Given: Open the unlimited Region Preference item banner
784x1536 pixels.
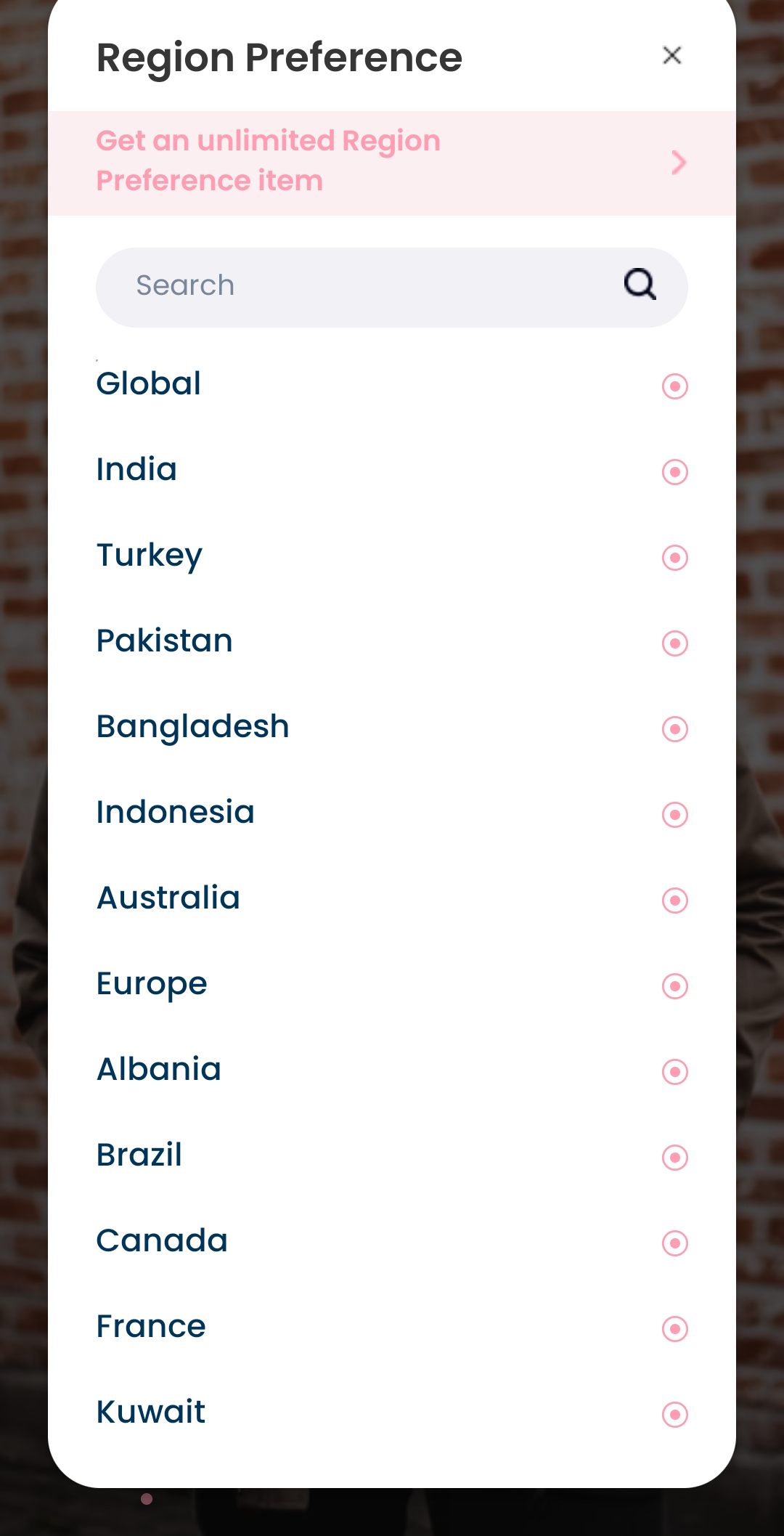Looking at the screenshot, I should pyautogui.click(x=392, y=163).
